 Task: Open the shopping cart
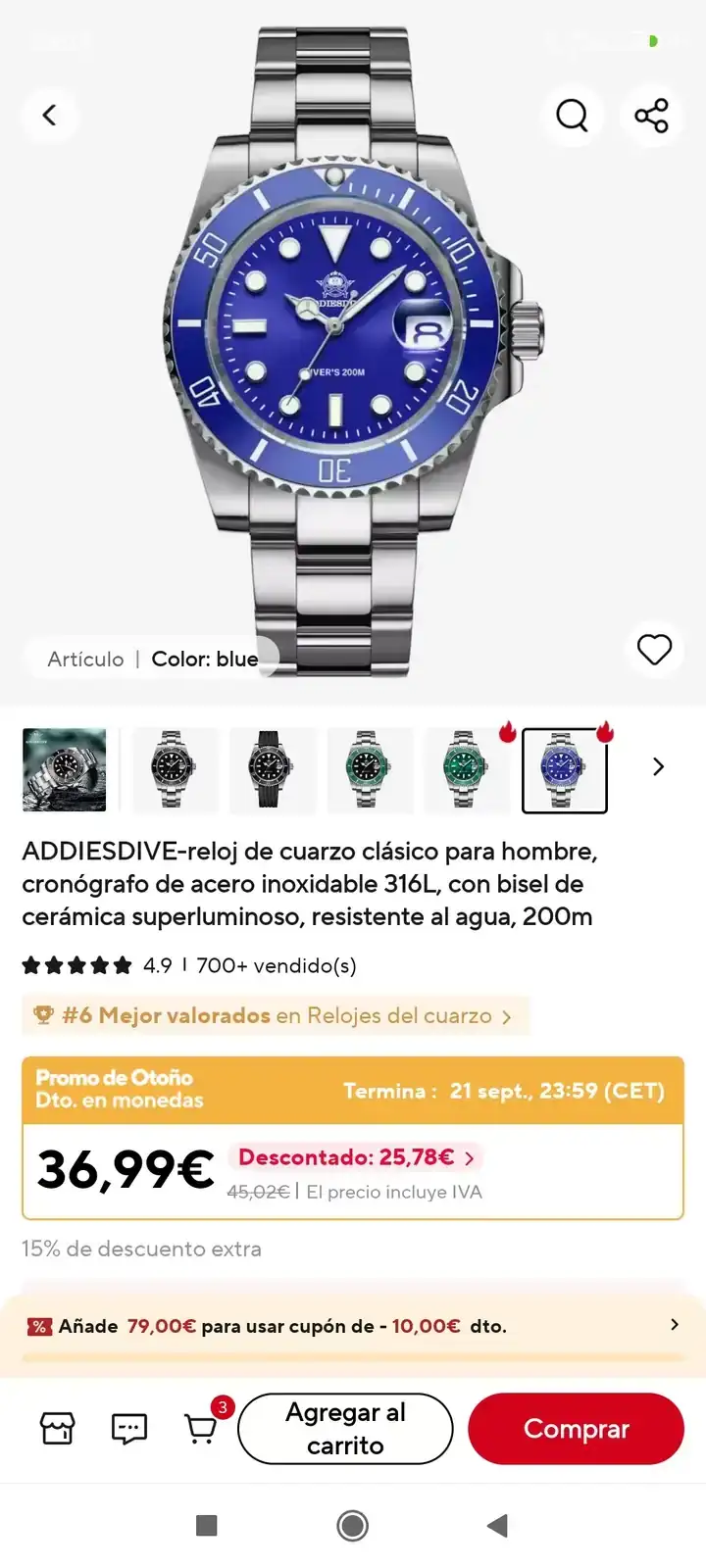tap(202, 1429)
